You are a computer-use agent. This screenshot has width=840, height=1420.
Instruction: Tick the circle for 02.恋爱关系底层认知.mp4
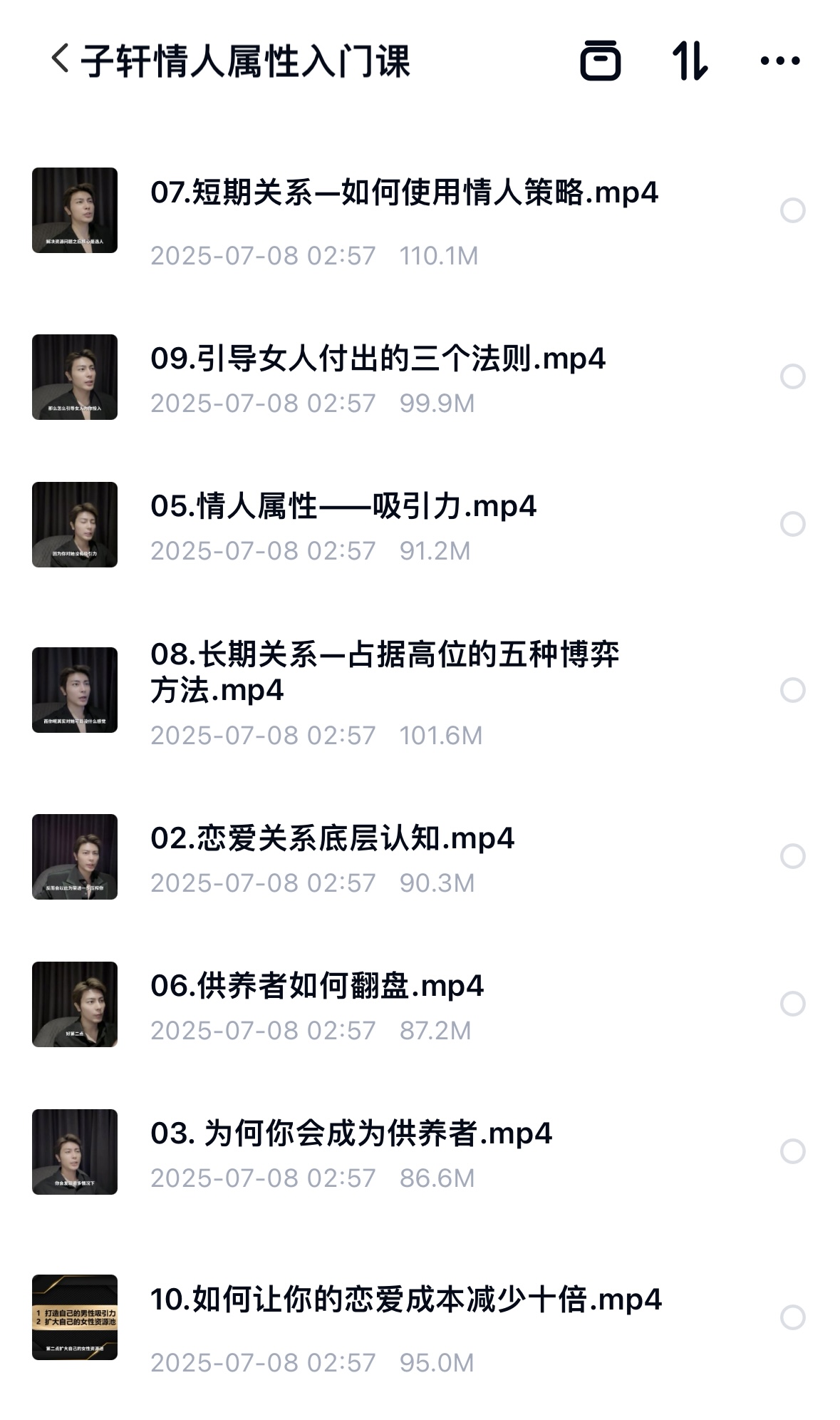[x=792, y=856]
